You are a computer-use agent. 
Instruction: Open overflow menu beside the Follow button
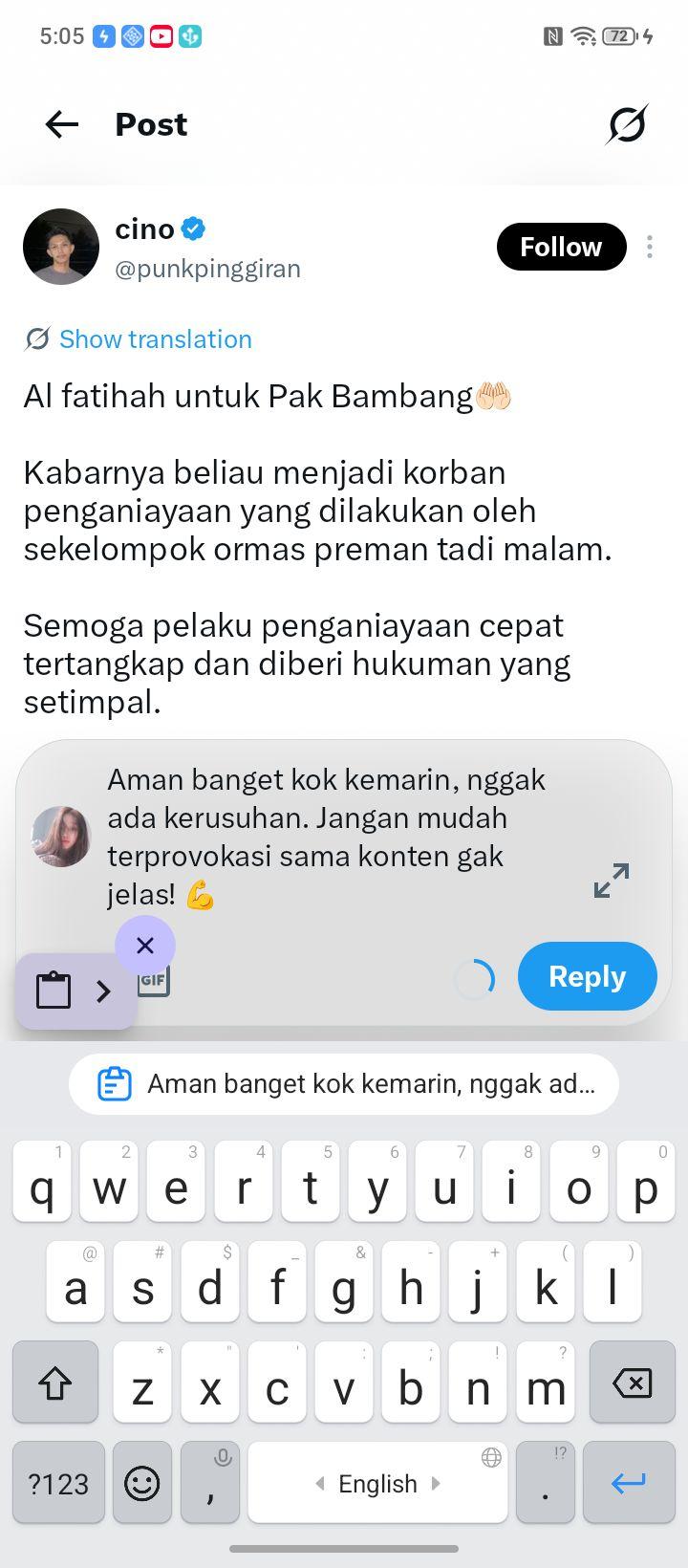point(650,247)
